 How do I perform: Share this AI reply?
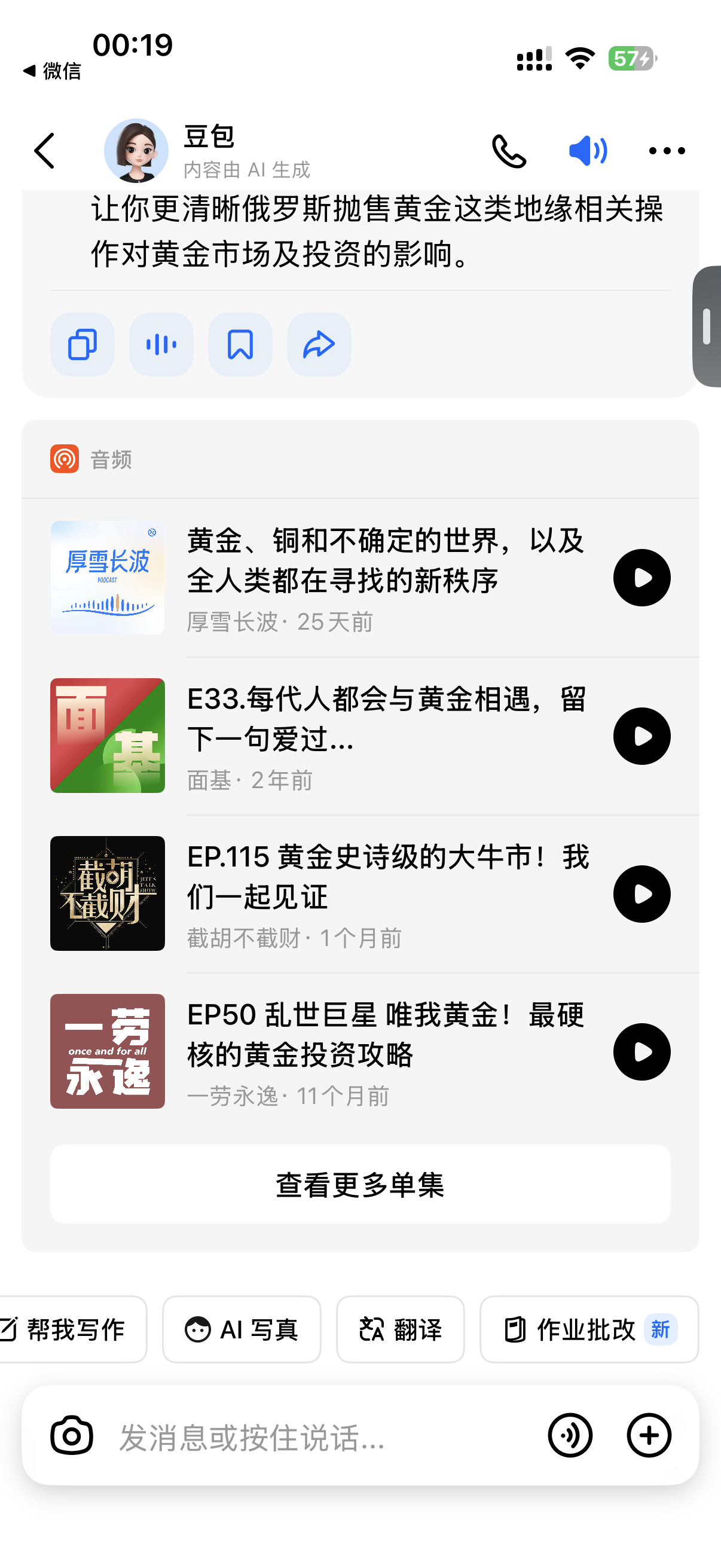319,344
